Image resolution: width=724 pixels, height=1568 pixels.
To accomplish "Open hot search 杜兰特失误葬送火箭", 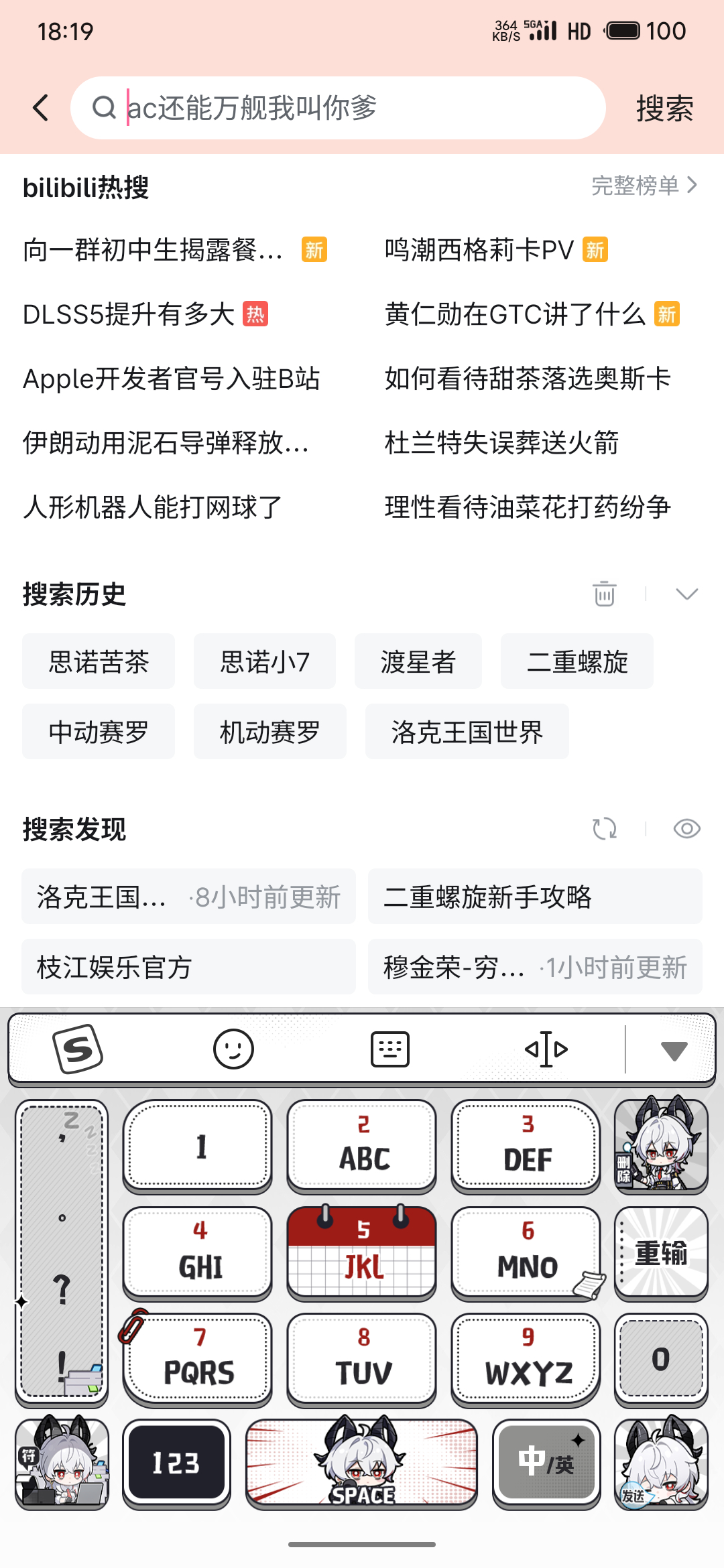I will tap(501, 443).
